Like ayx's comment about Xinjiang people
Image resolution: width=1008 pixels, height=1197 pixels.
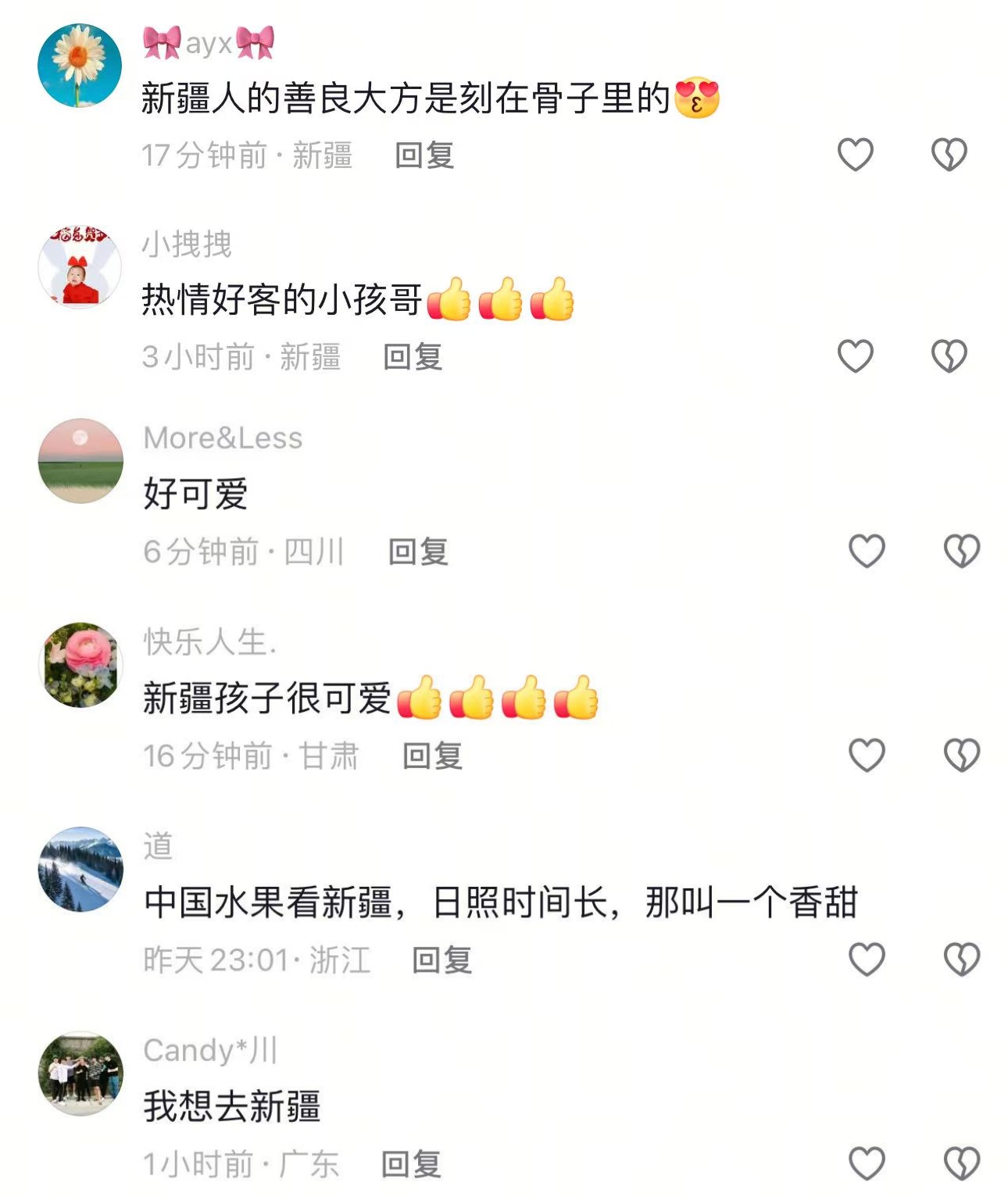tap(855, 154)
